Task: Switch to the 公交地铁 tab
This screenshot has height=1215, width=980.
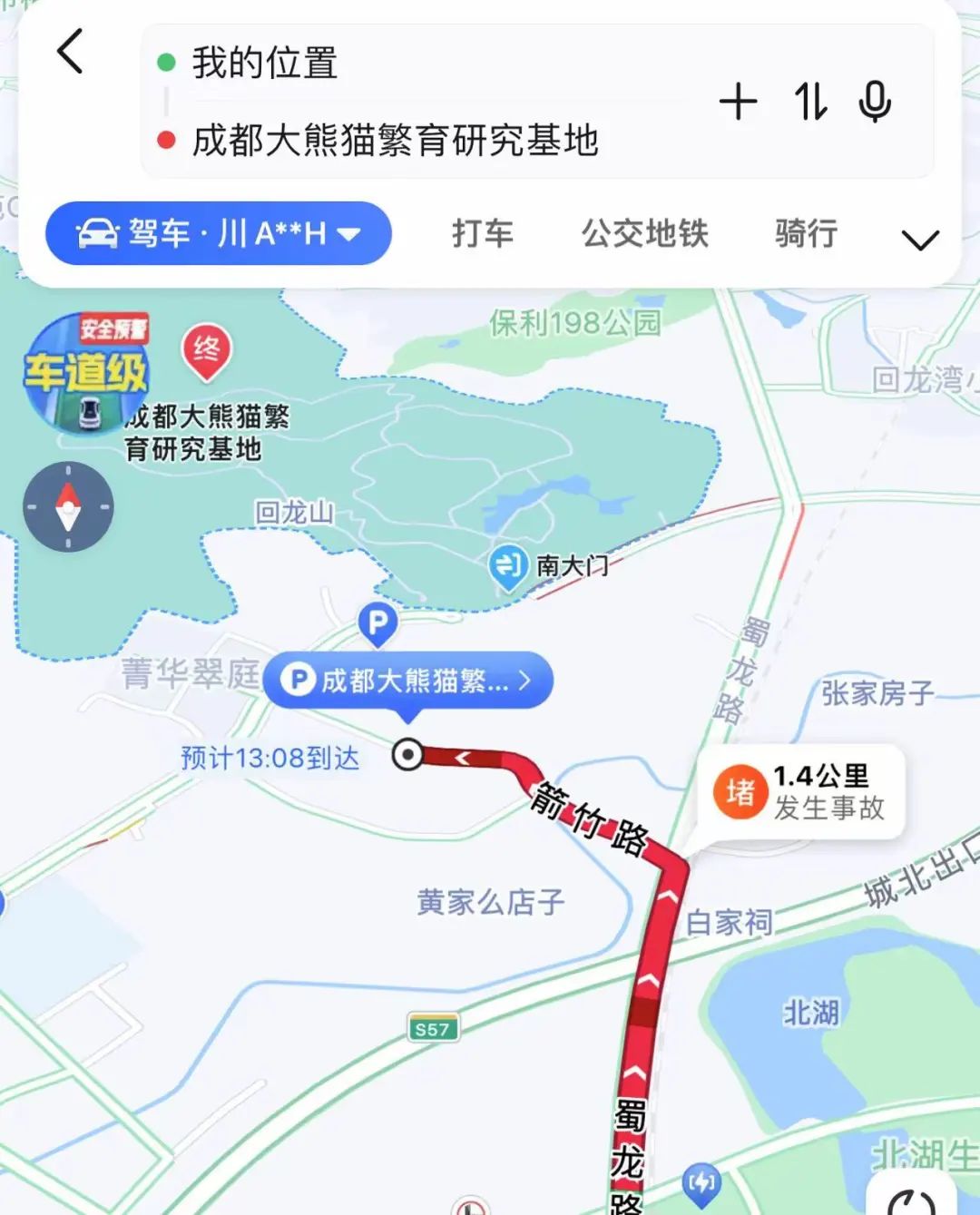Action: 644,233
